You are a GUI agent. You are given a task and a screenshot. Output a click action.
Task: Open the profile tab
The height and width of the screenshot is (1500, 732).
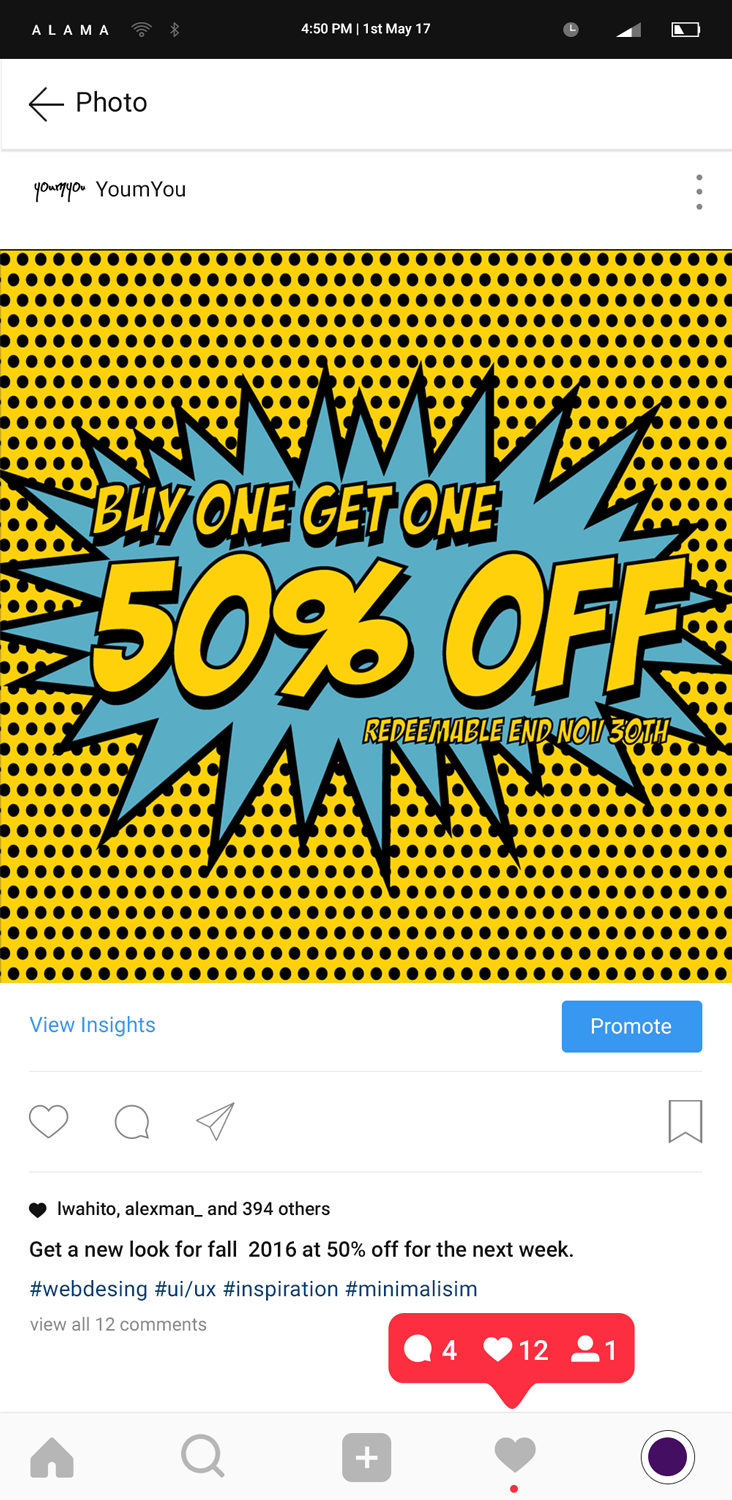(667, 1457)
